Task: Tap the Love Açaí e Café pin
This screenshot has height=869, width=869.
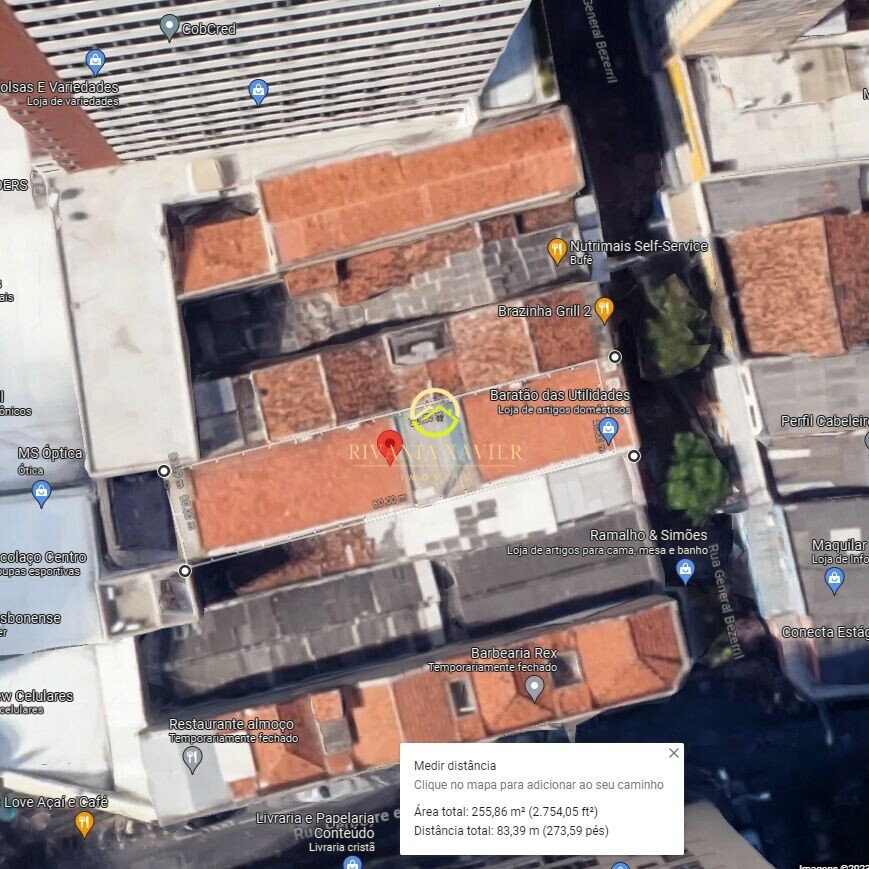Action: 85,824
